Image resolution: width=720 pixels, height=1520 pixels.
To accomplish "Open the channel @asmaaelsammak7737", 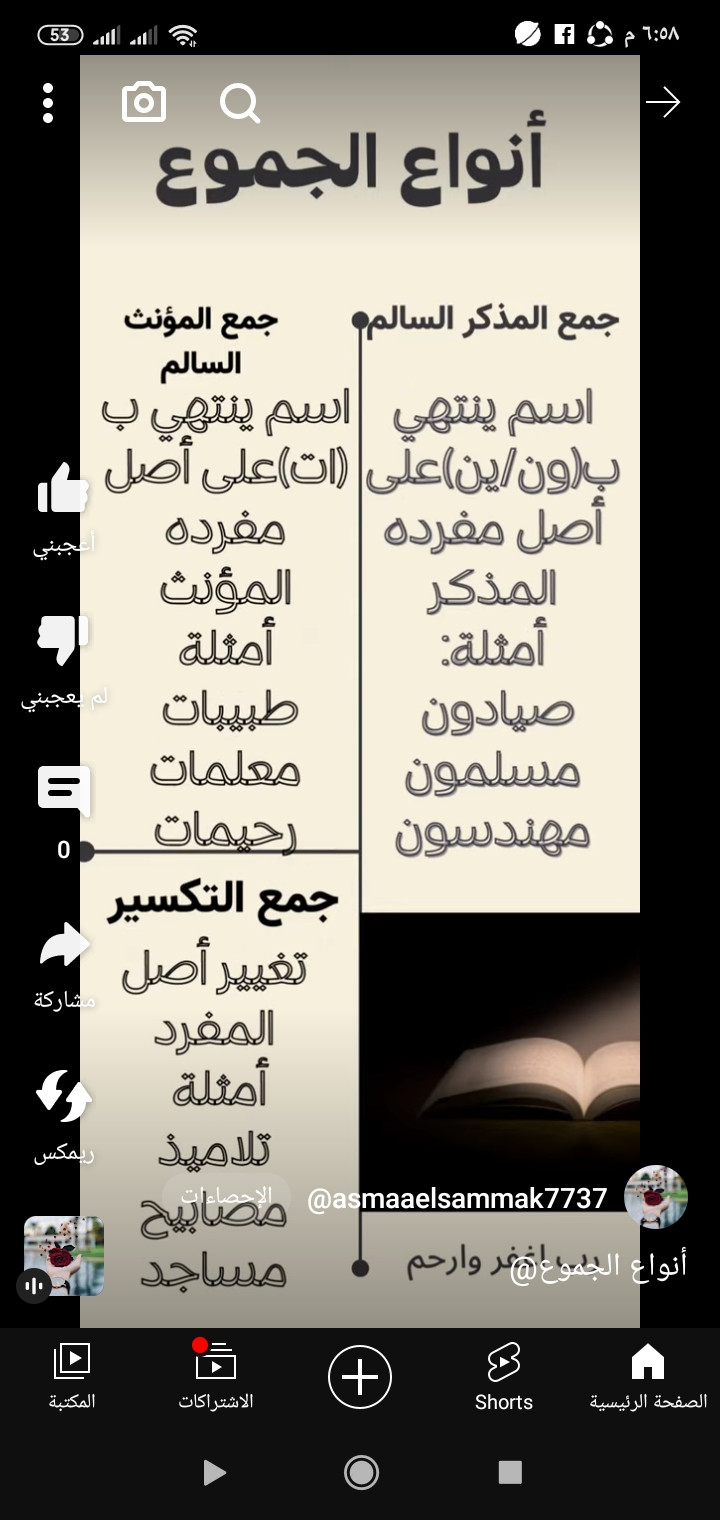I will pyautogui.click(x=457, y=1198).
